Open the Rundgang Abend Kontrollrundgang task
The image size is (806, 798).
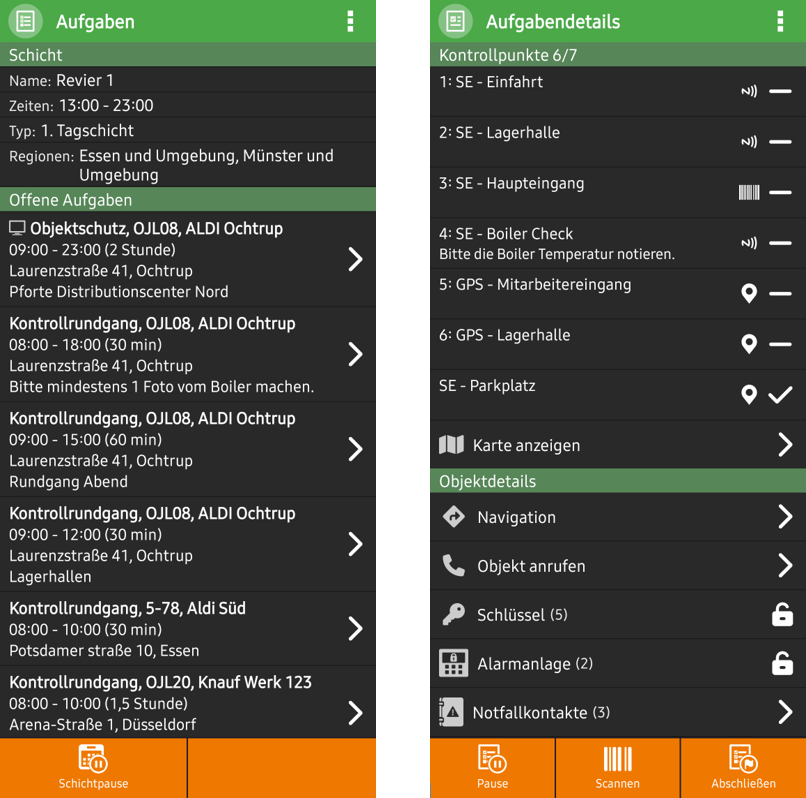point(187,449)
